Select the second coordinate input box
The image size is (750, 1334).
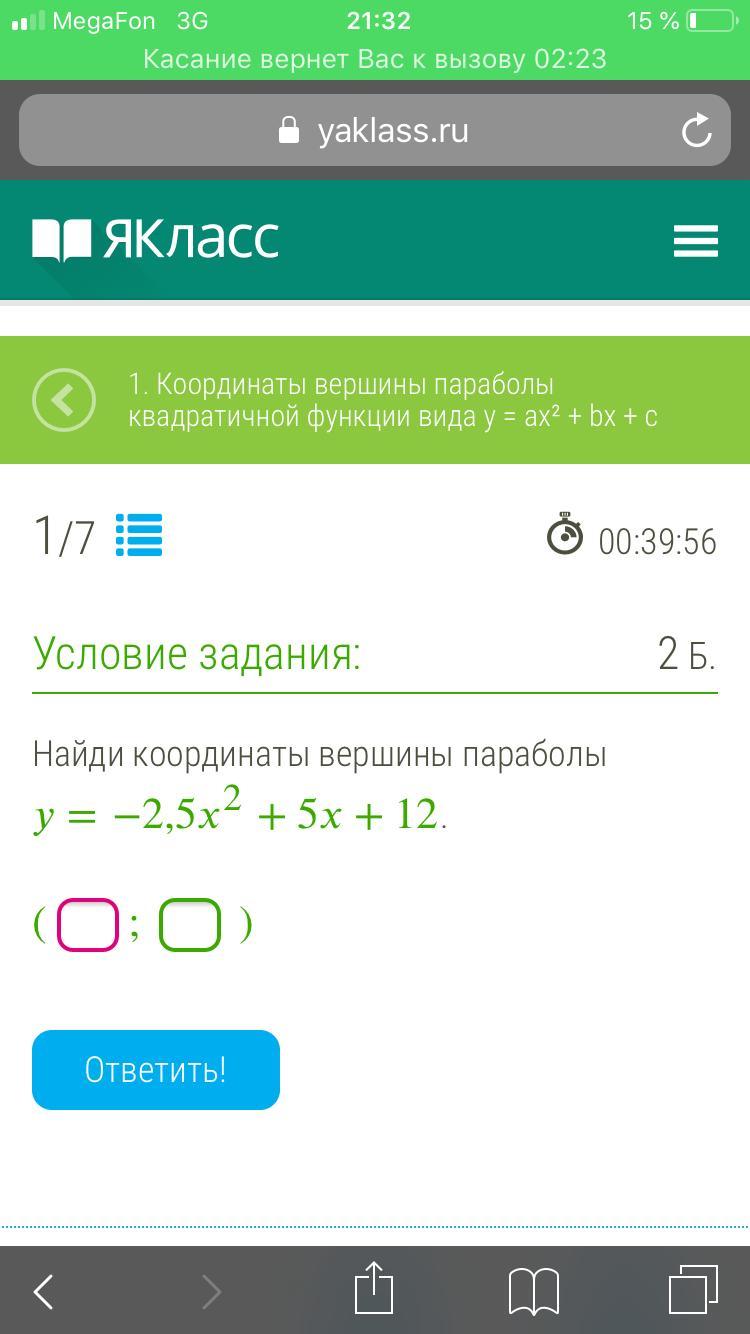point(190,924)
